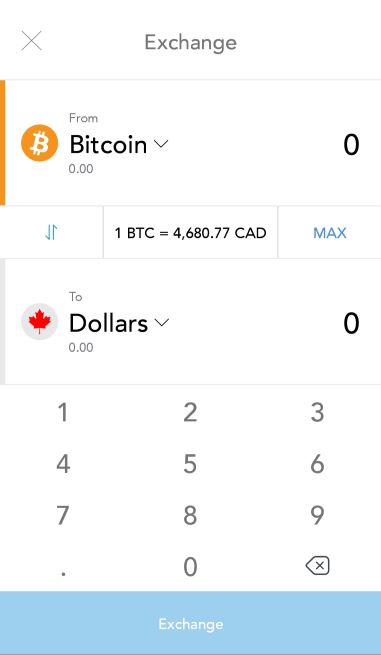
Task: Enter digit 4 on the keypad
Action: (x=63, y=464)
